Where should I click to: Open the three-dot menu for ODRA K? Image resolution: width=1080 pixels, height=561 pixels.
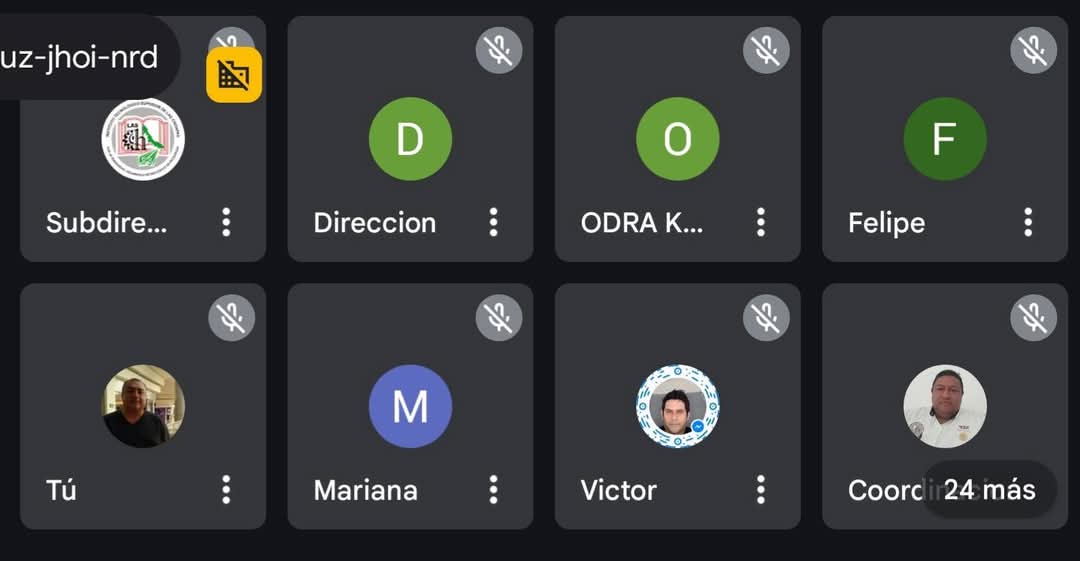pyautogui.click(x=761, y=222)
